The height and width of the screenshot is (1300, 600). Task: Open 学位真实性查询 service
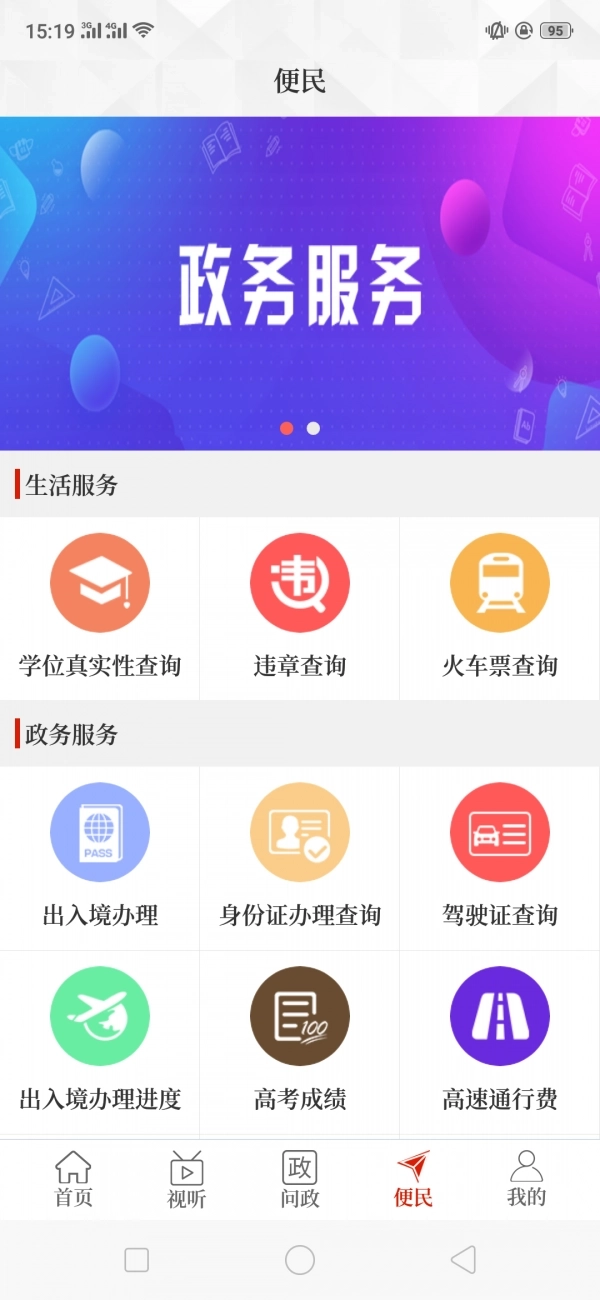[100, 608]
